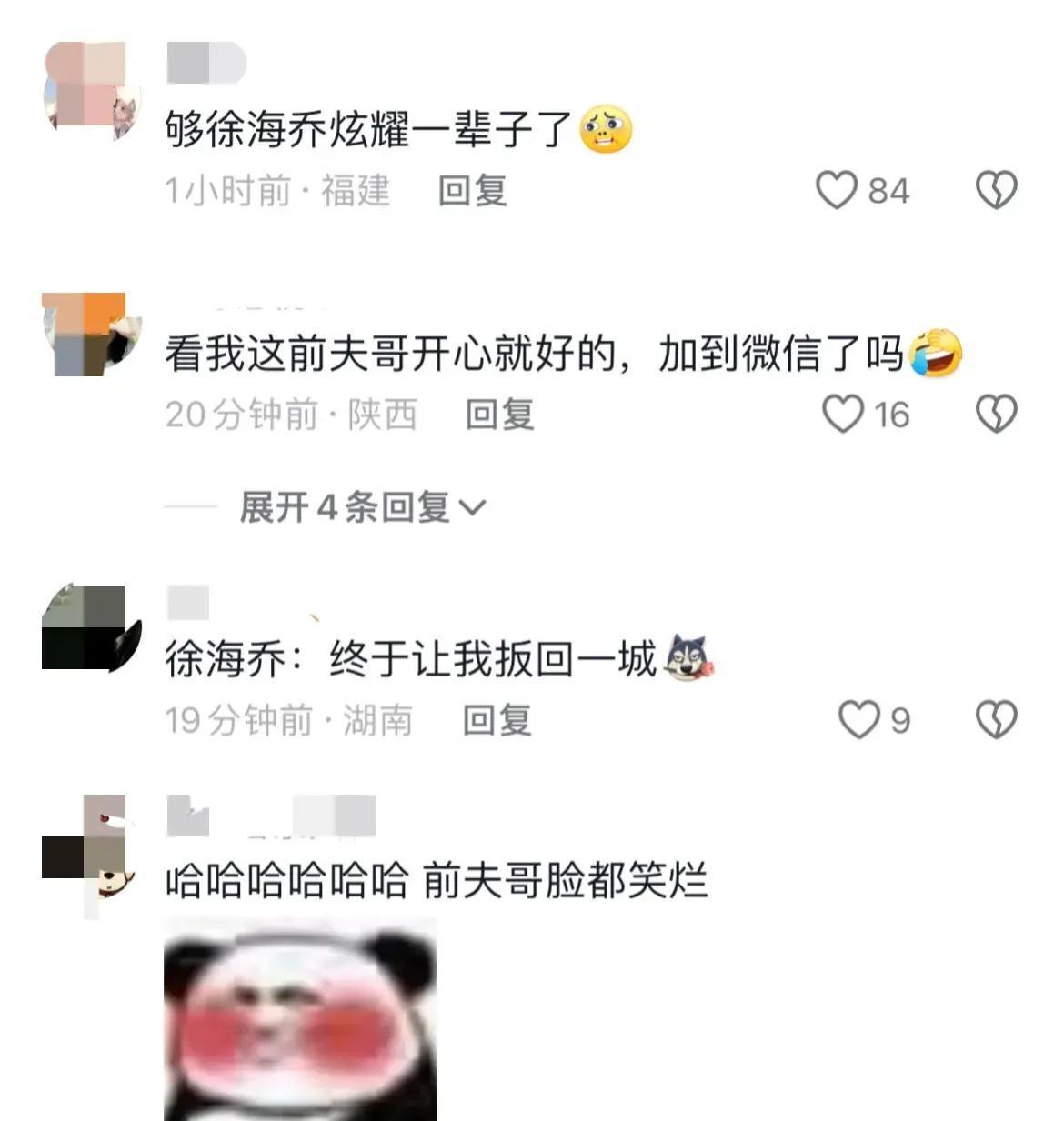Reply to the comment from 陕西
1064x1121 pixels.
[x=499, y=415]
